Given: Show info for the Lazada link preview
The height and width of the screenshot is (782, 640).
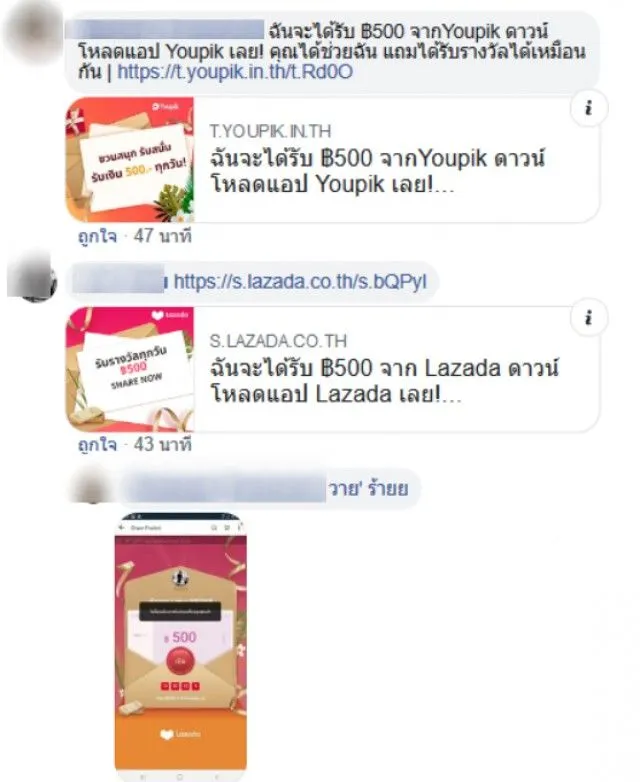Looking at the screenshot, I should pyautogui.click(x=588, y=320).
